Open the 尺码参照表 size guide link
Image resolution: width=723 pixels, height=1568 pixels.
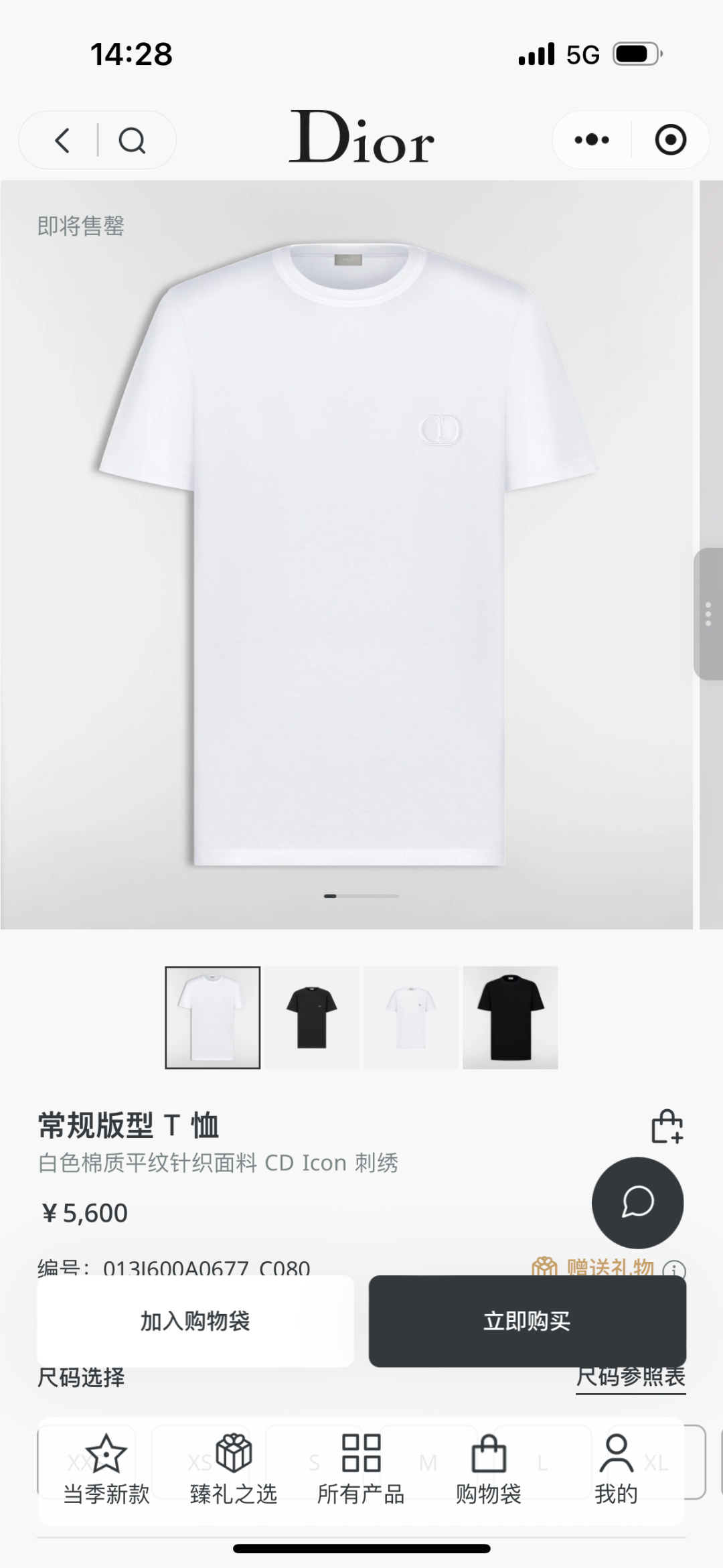pyautogui.click(x=631, y=1377)
